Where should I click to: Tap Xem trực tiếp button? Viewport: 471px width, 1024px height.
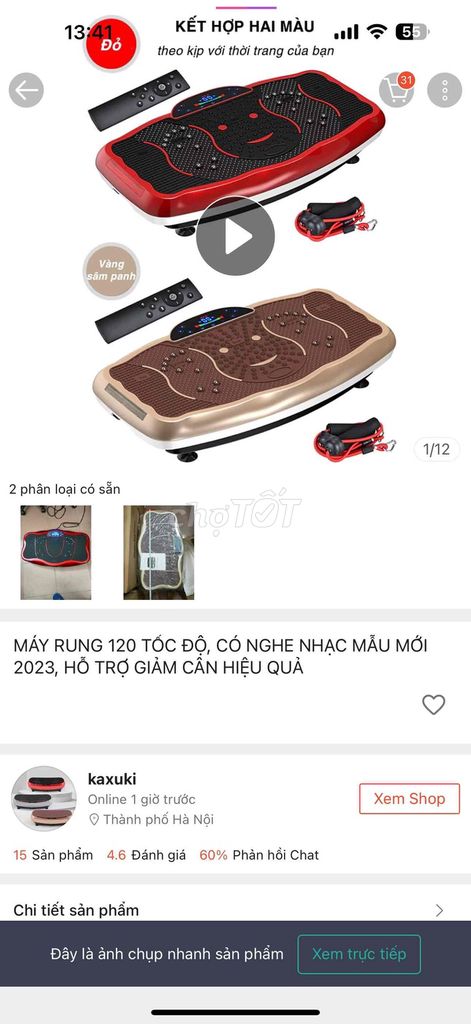pyautogui.click(x=359, y=954)
